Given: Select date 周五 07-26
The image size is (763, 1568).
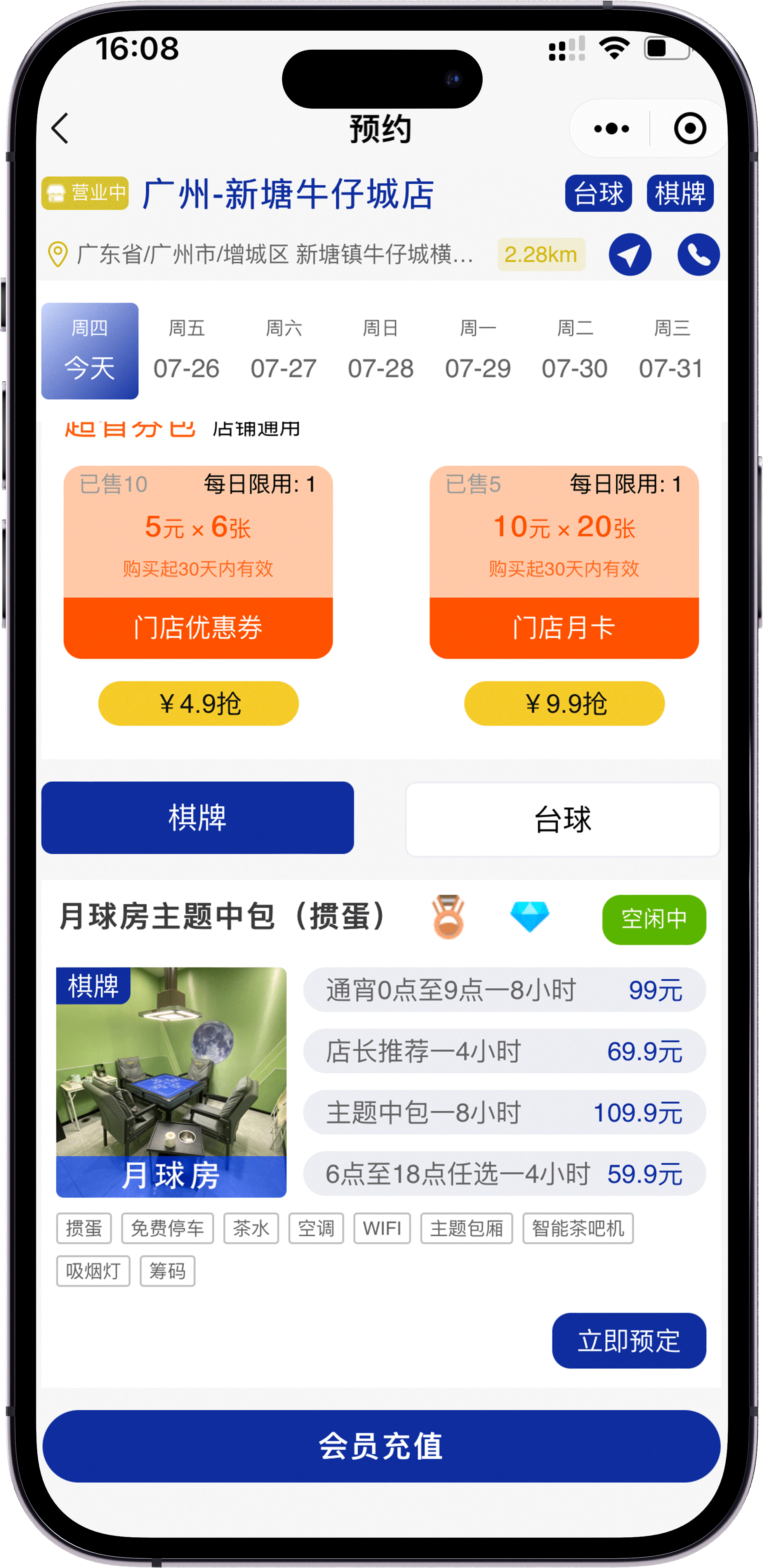Looking at the screenshot, I should tap(186, 351).
